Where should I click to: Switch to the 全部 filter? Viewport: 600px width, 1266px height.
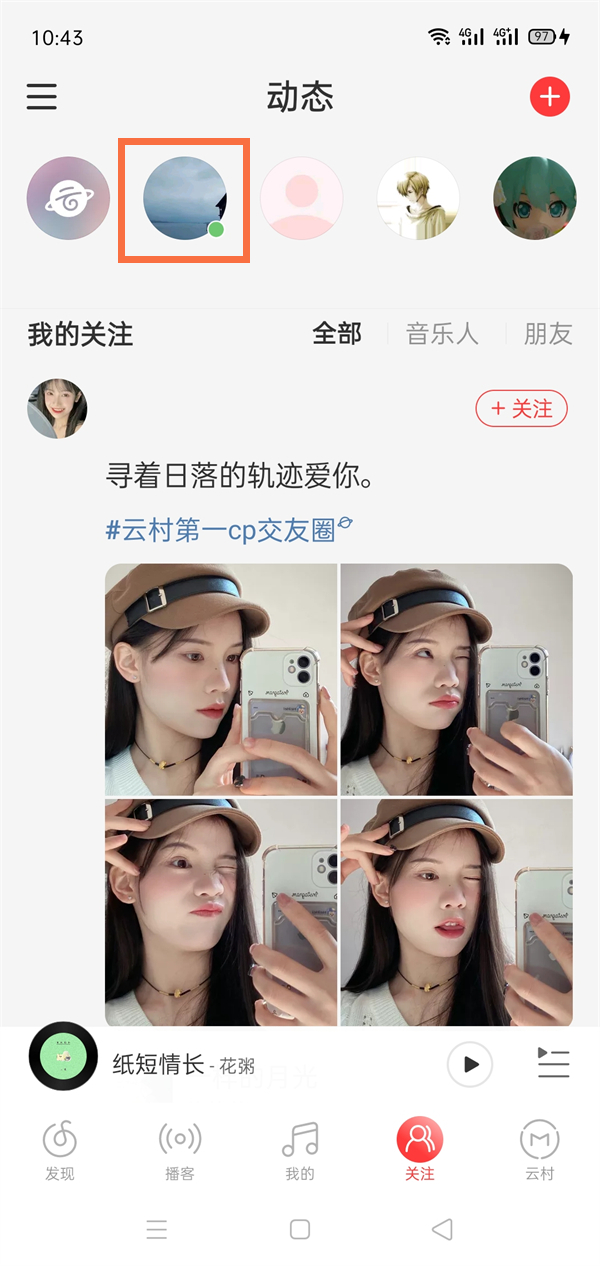click(x=337, y=334)
